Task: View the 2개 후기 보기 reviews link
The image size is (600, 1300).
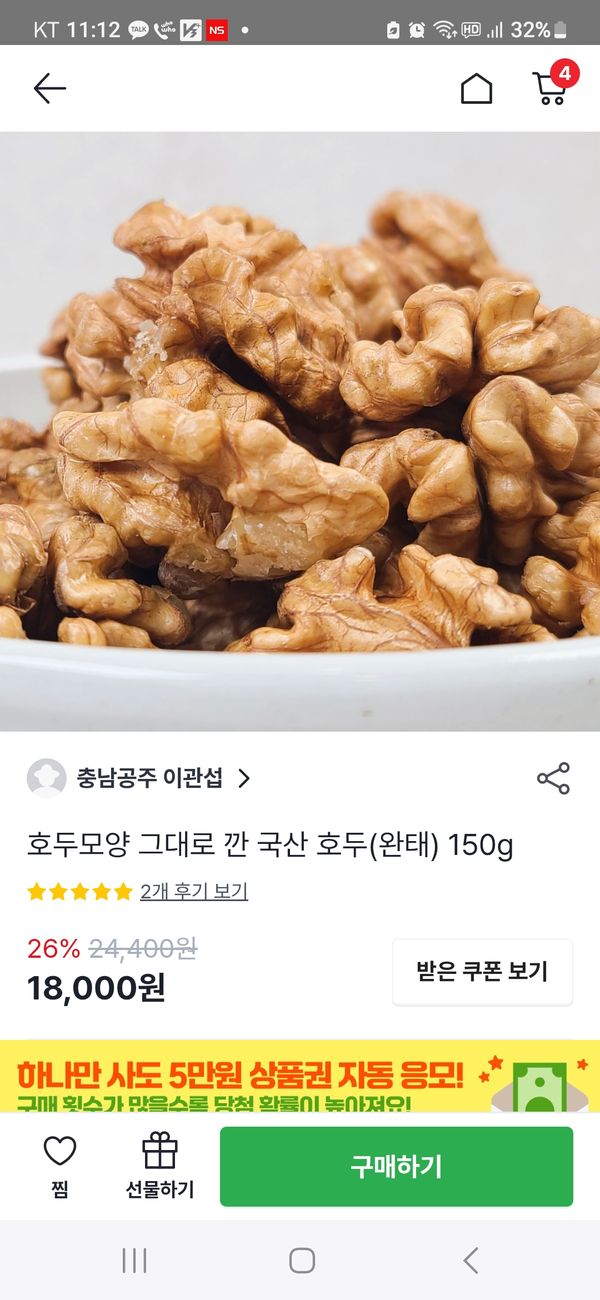Action: pos(194,891)
